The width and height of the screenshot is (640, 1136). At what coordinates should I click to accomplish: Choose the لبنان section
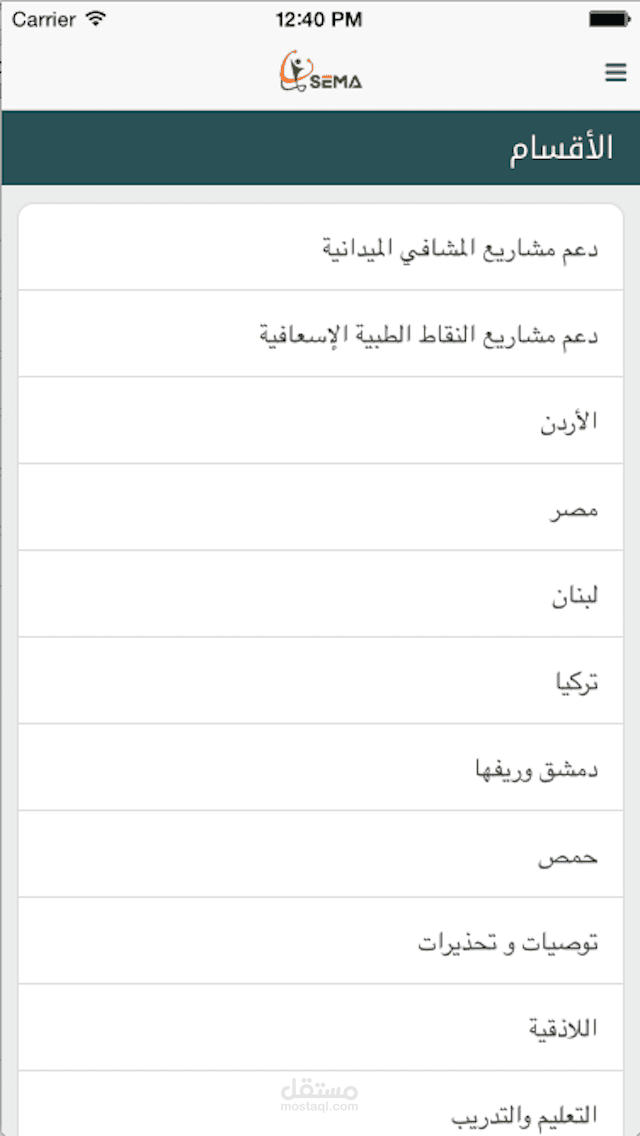320,593
